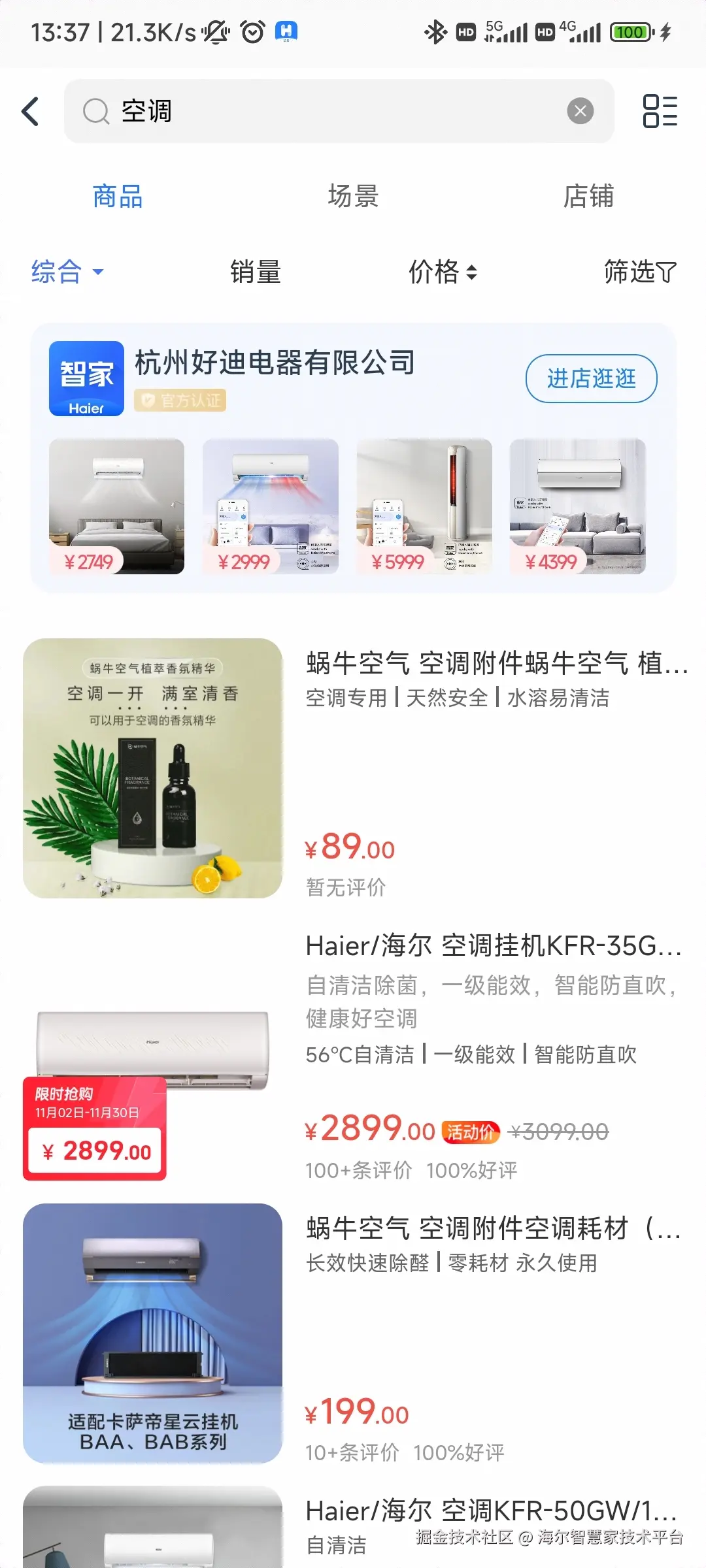The width and height of the screenshot is (706, 1568).
Task: Open Haier 空调挂机KFR-35G at ¥2899.00
Action: tap(353, 1052)
